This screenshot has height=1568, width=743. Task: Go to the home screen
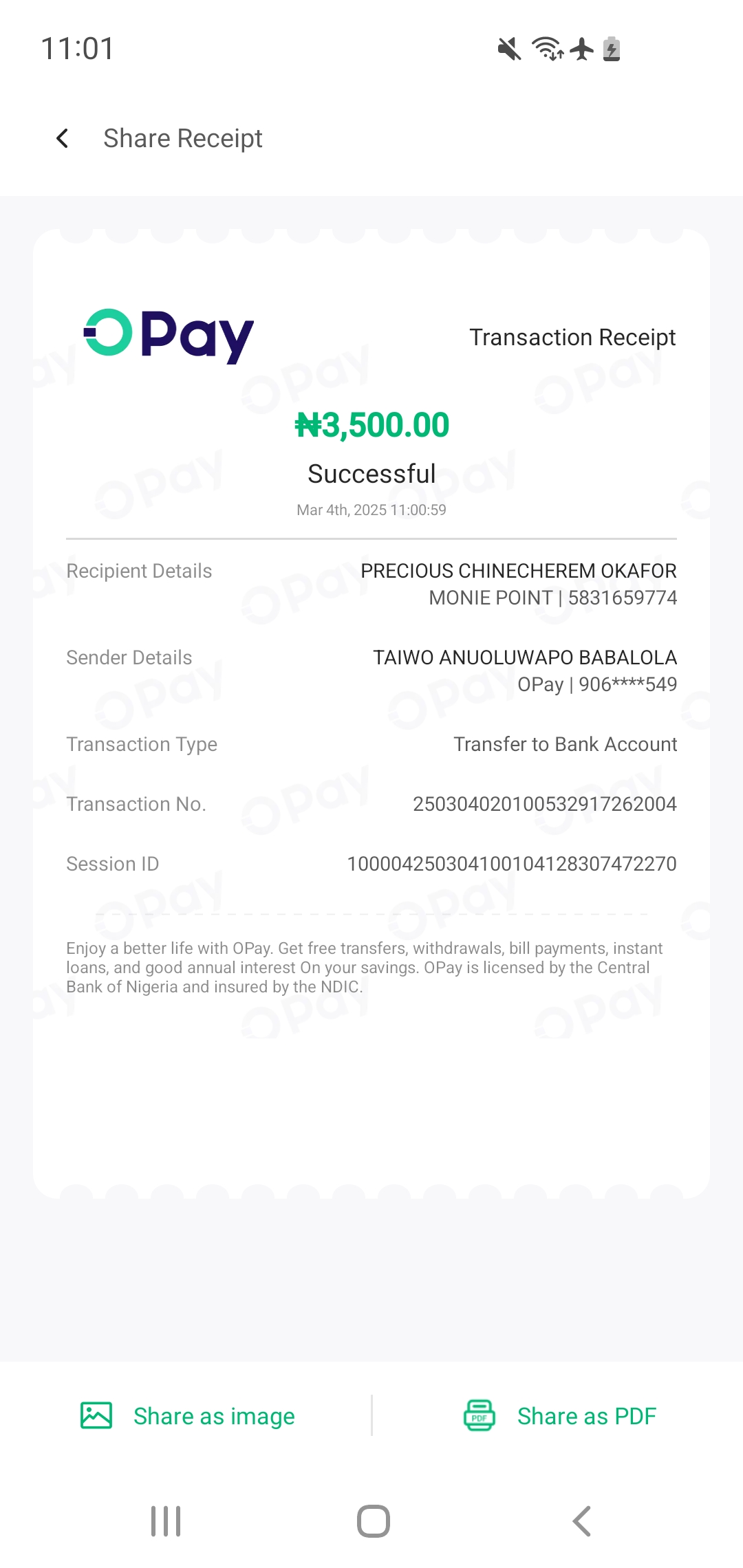[373, 1521]
